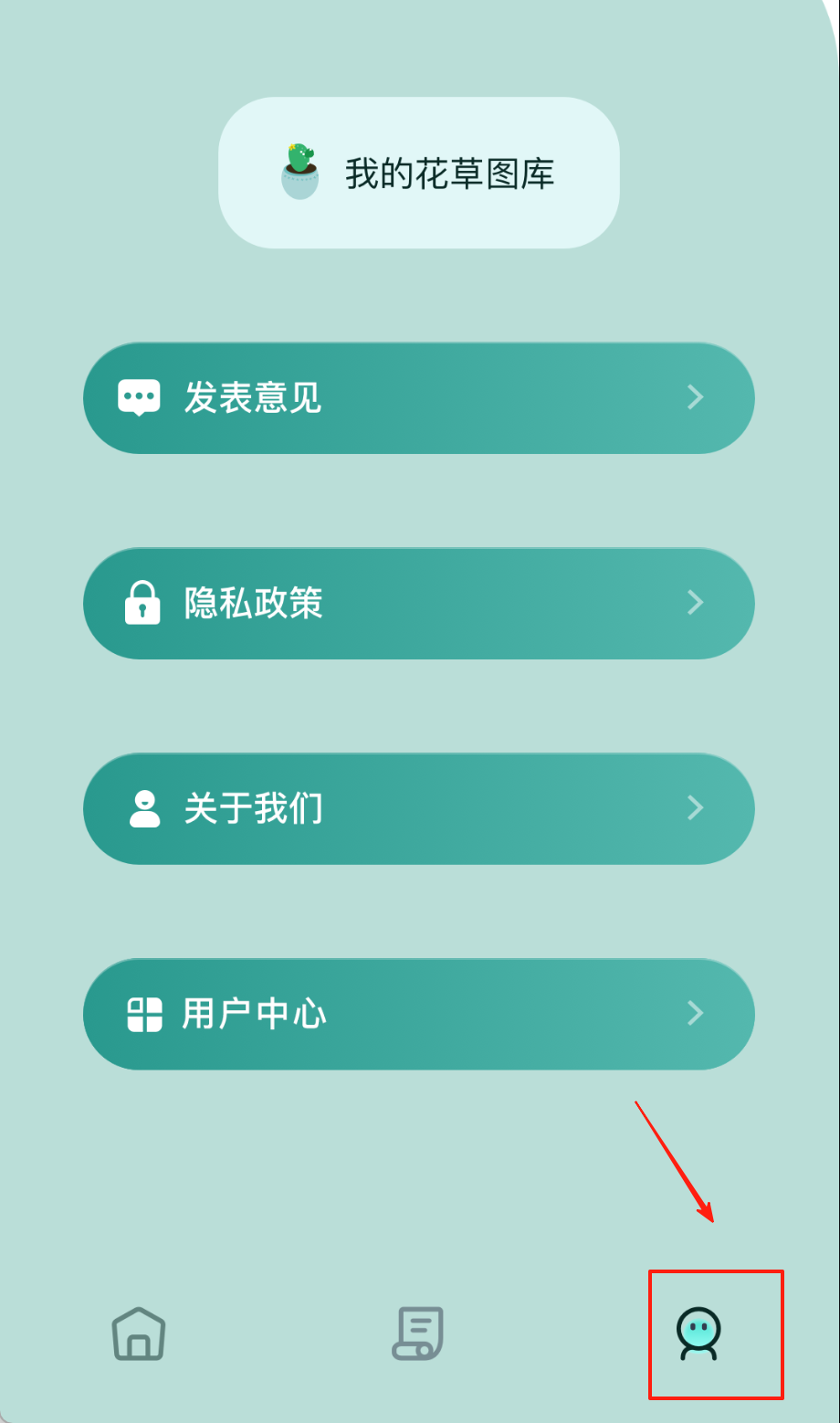
Task: Switch to the home tab
Action: (138, 1333)
